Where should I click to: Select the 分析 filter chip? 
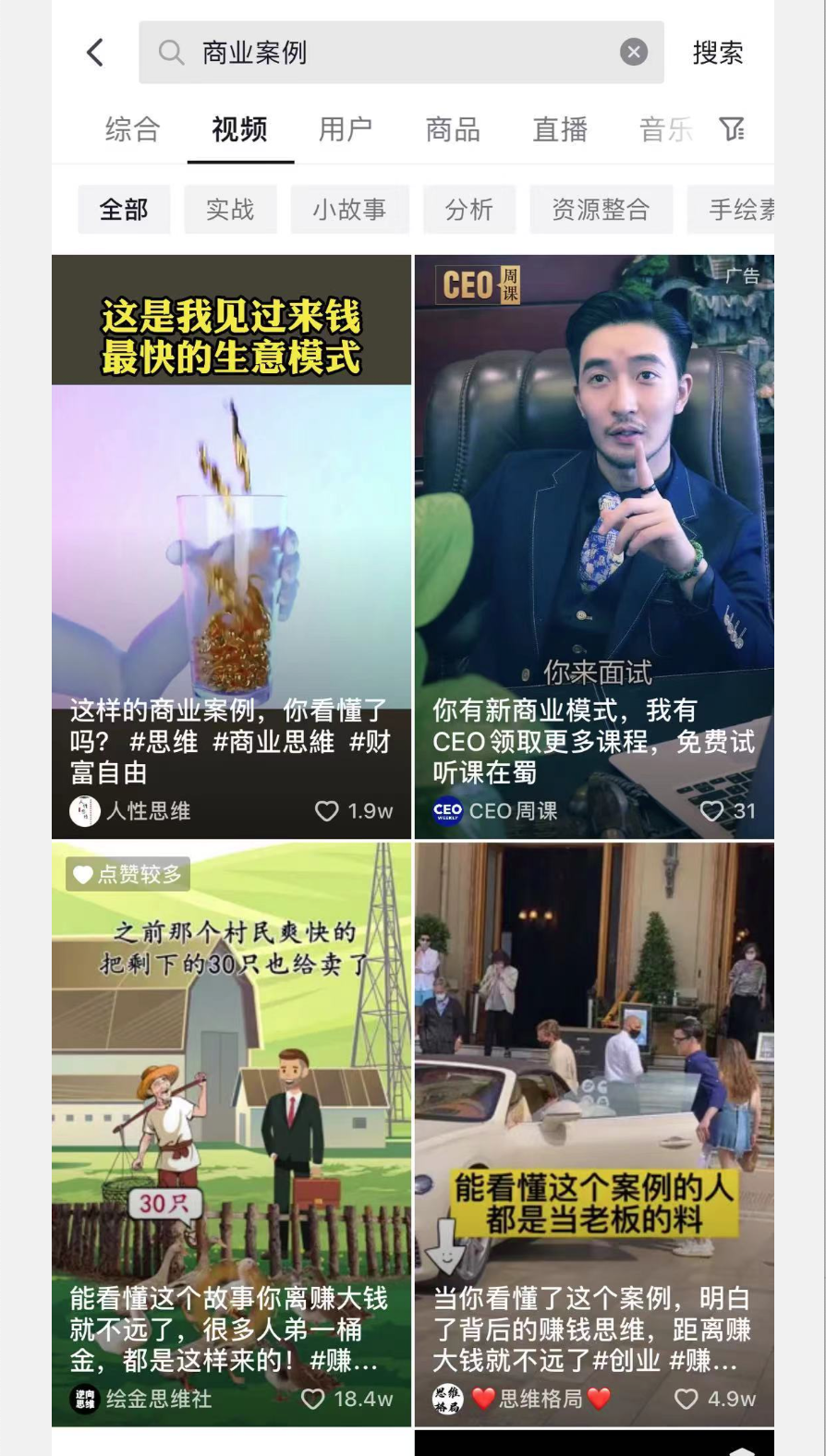(x=469, y=210)
